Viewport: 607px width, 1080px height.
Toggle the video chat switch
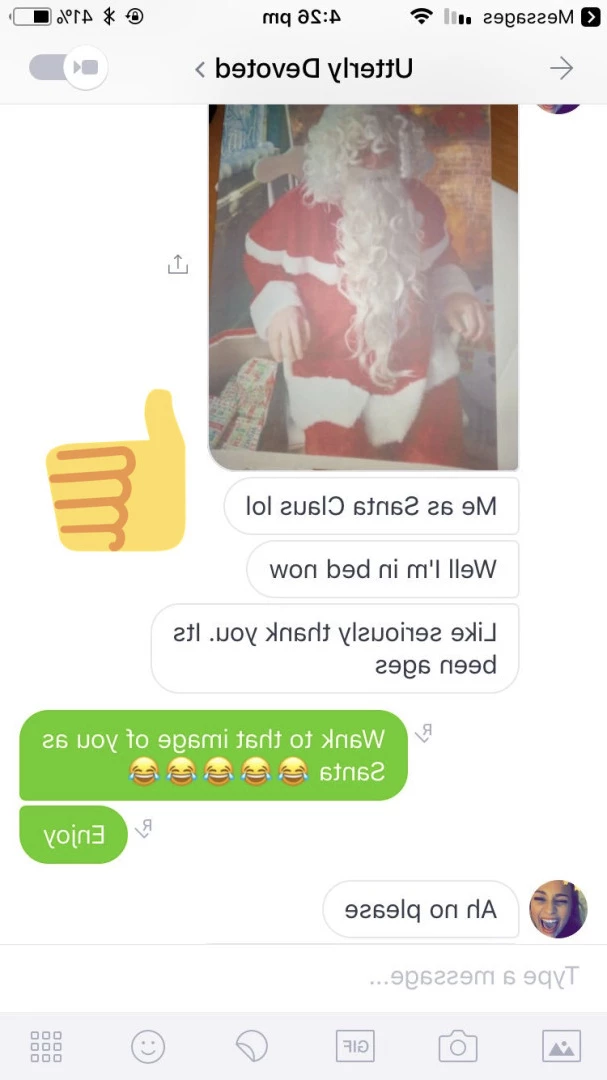[68, 68]
